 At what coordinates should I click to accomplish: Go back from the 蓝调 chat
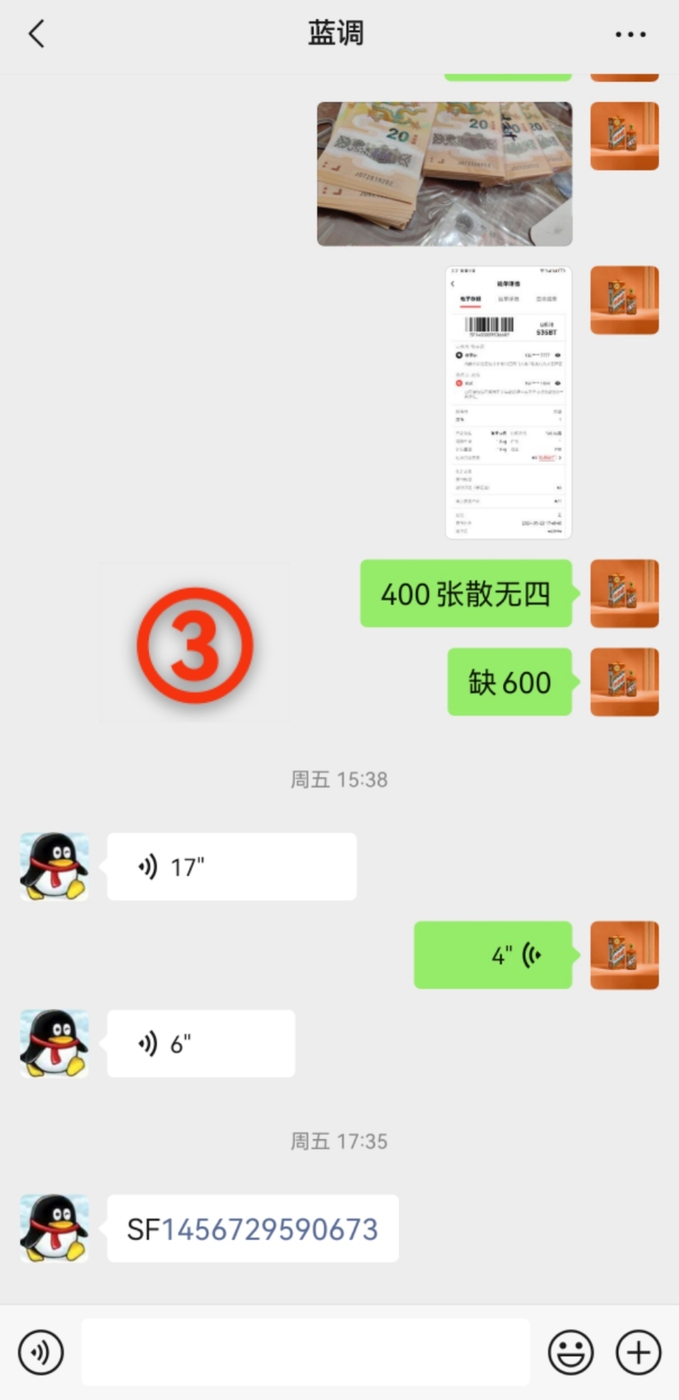[37, 34]
